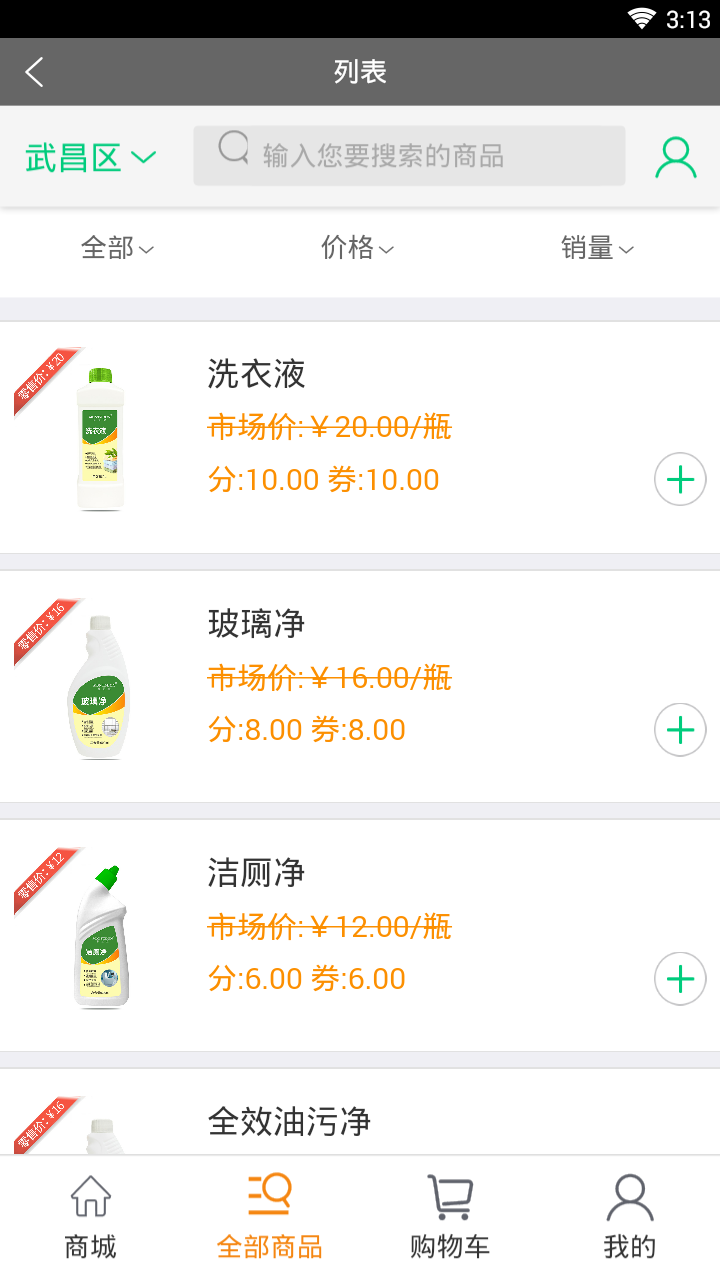
Task: Tap the product search field
Action: (x=409, y=156)
